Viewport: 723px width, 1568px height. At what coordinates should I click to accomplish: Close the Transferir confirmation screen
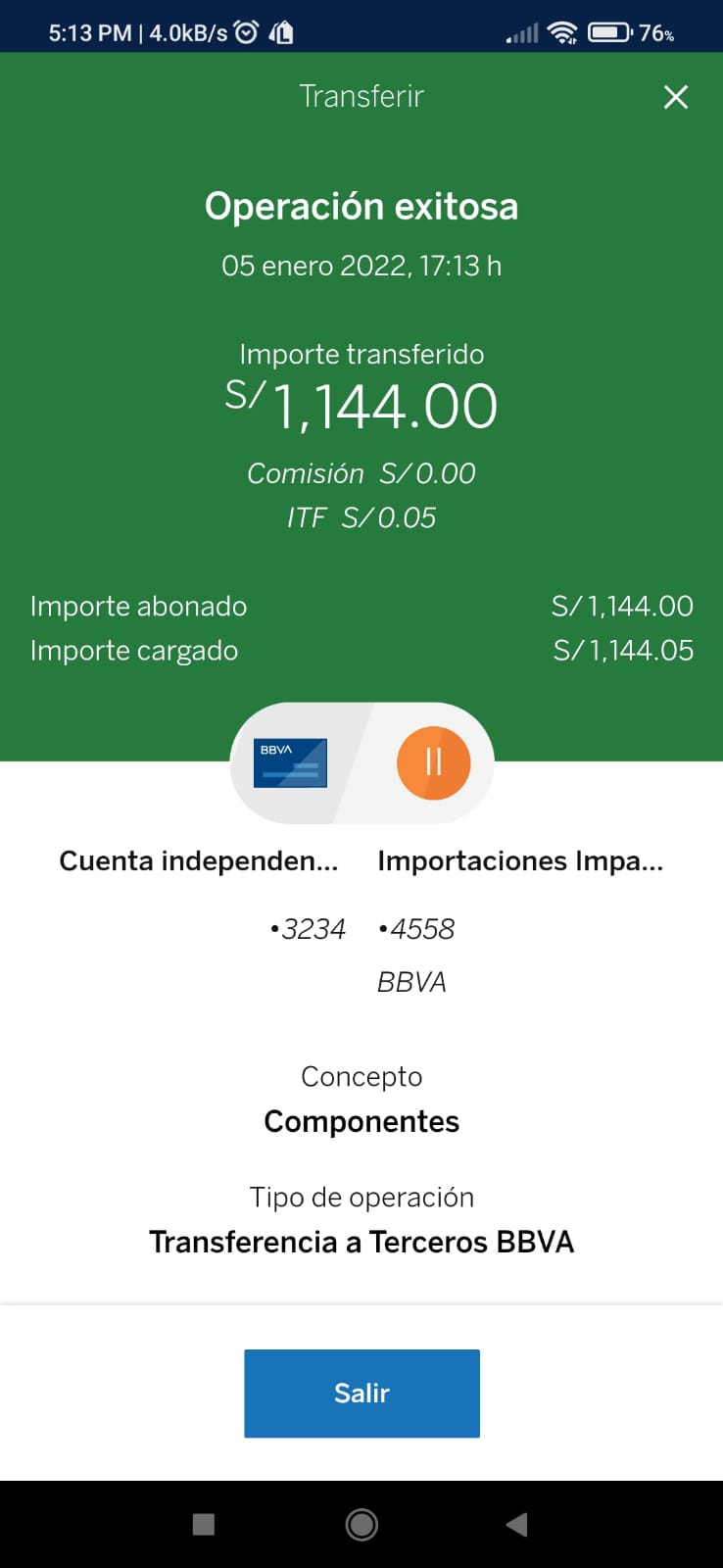(x=676, y=97)
